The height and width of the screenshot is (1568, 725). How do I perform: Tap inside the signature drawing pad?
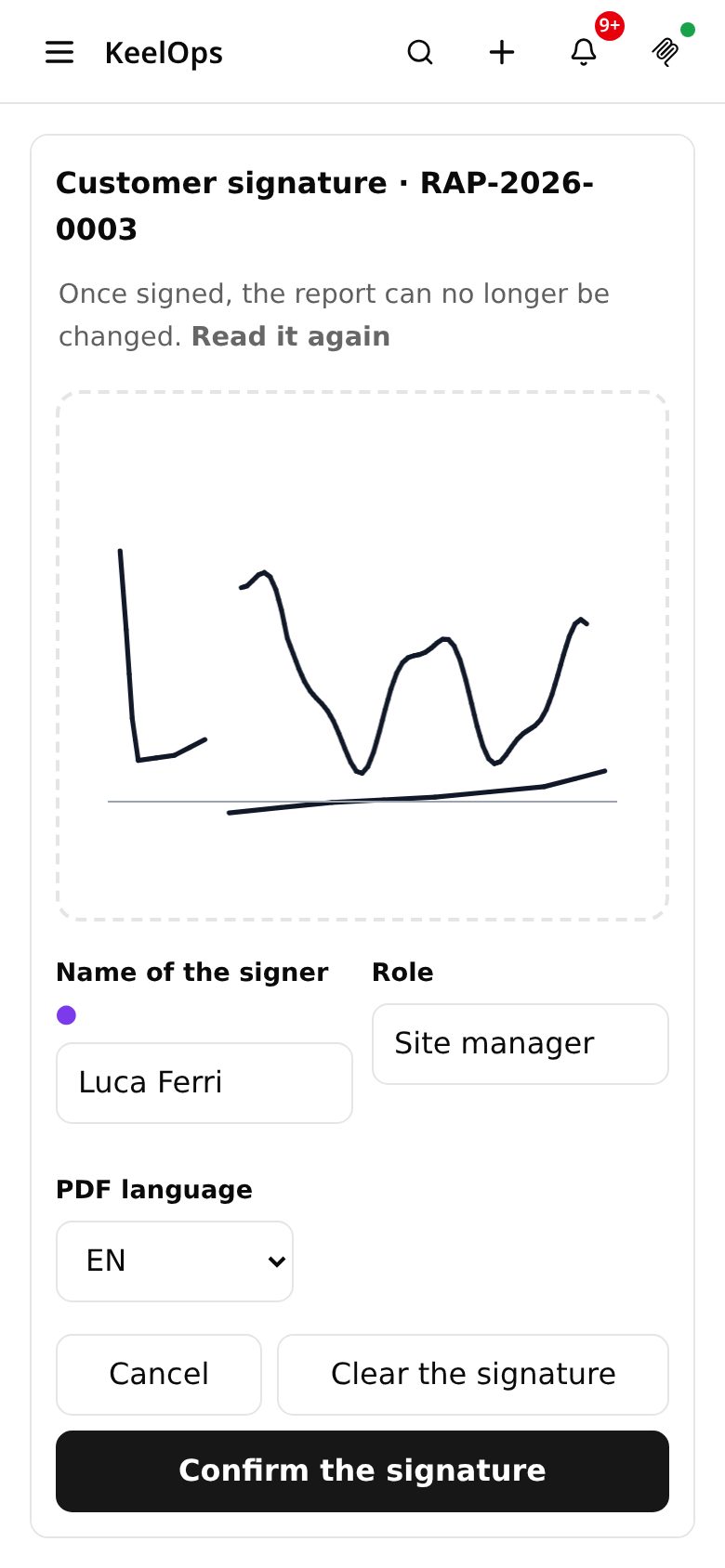(362, 656)
